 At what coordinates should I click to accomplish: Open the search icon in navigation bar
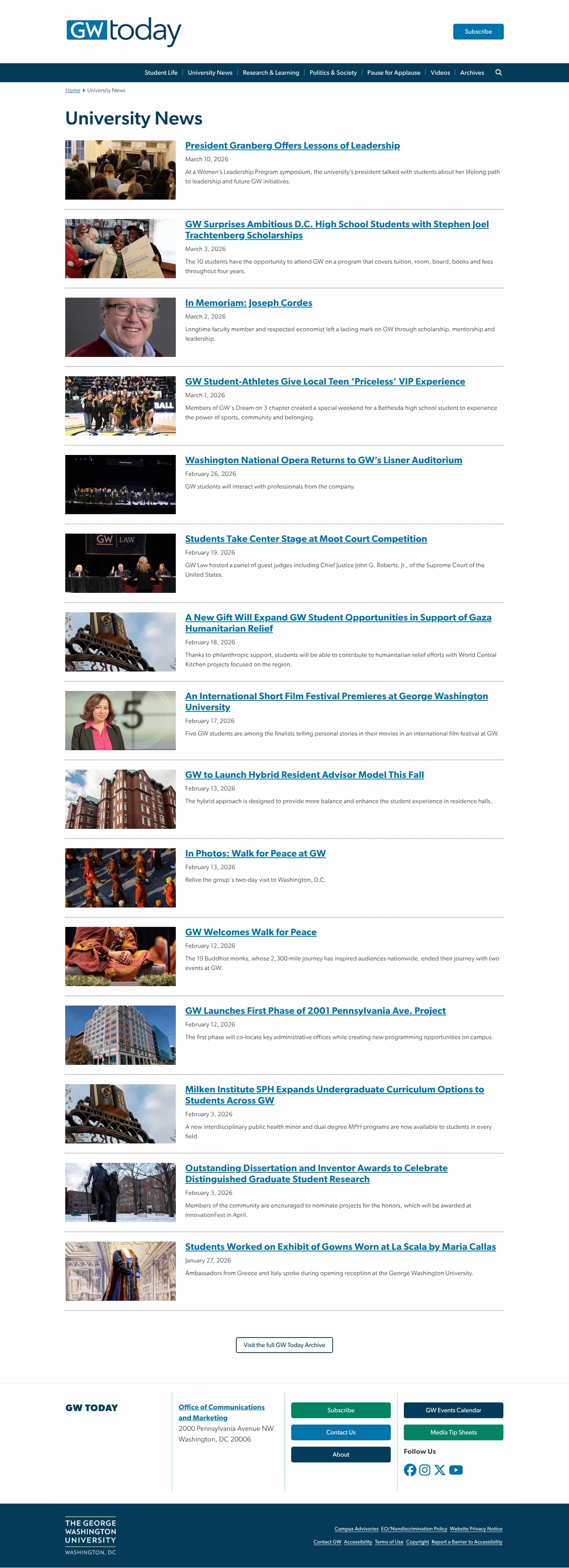click(498, 72)
